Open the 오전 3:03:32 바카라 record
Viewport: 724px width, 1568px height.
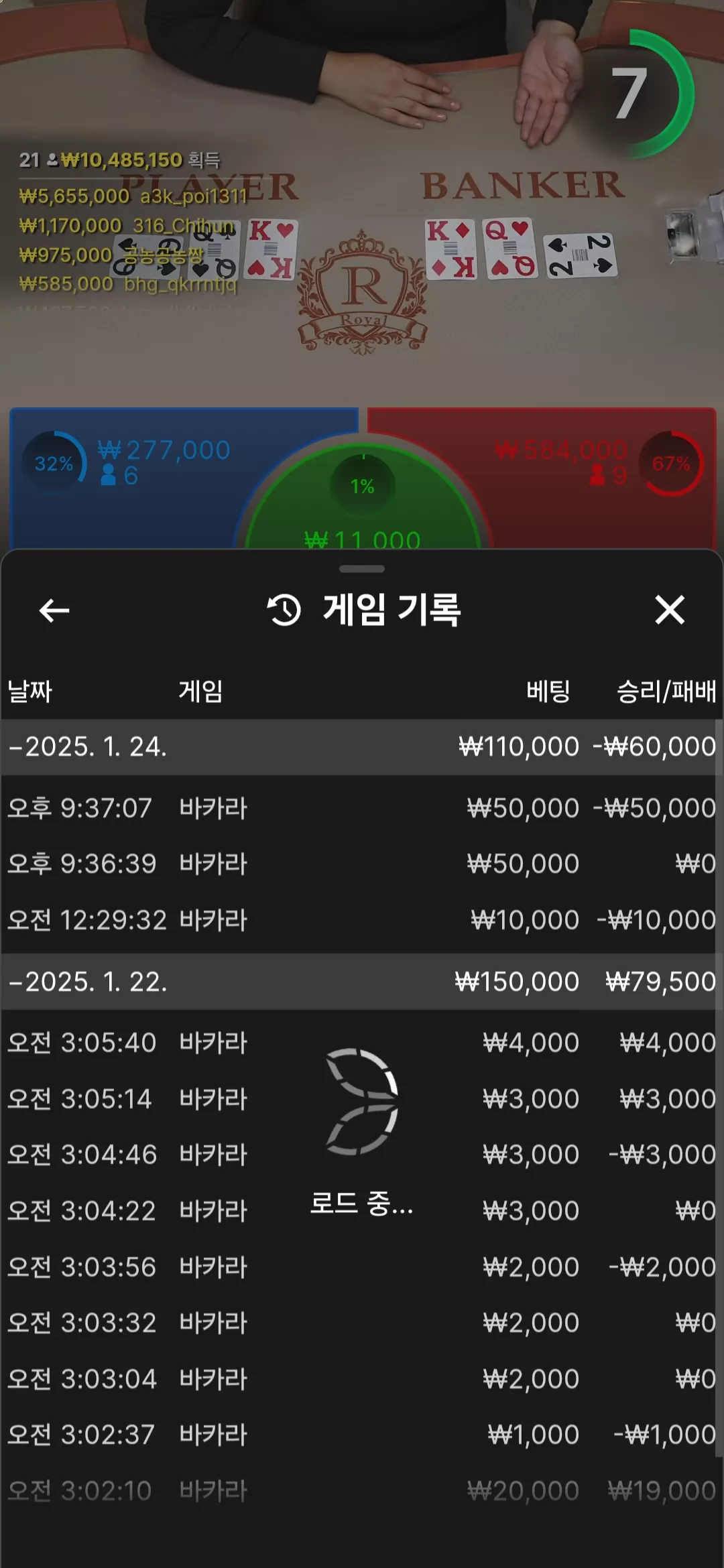359,1323
